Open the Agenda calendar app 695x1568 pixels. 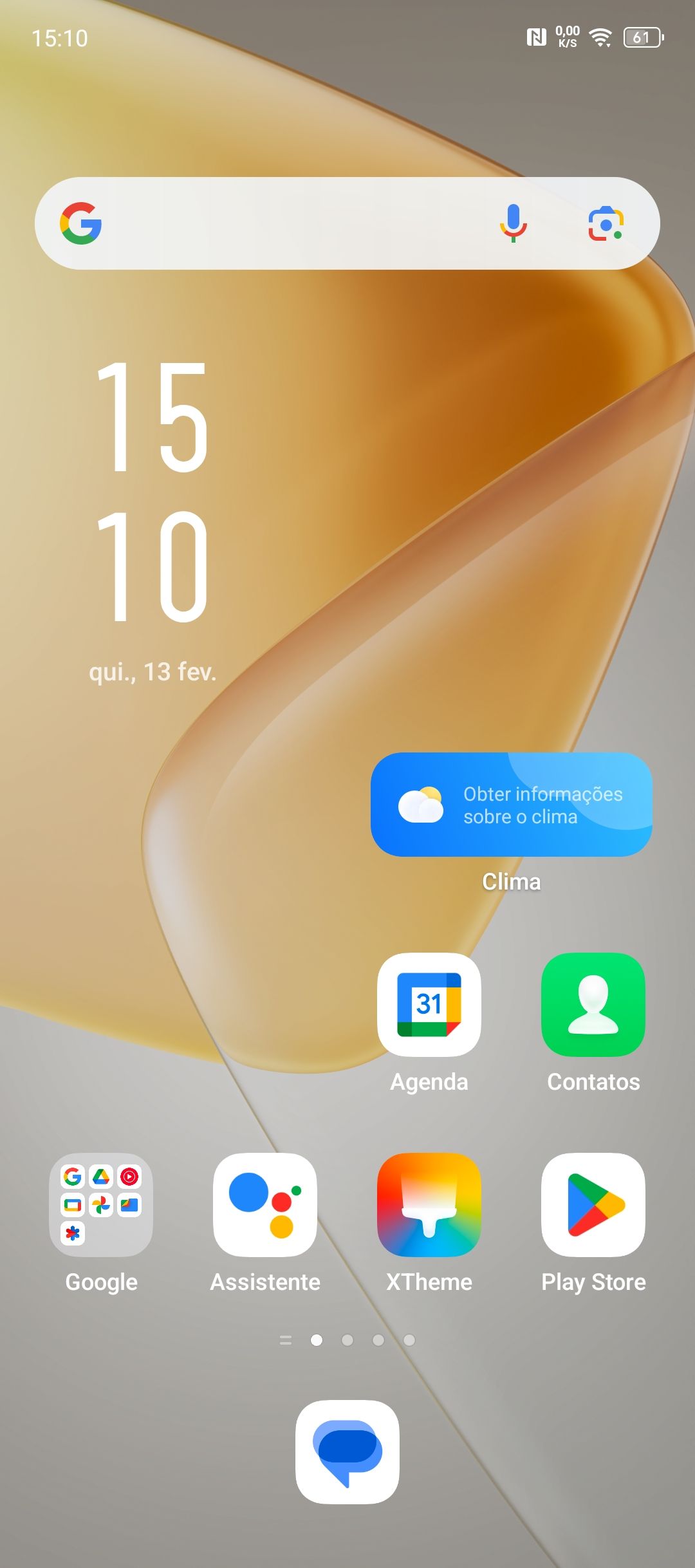click(429, 1005)
